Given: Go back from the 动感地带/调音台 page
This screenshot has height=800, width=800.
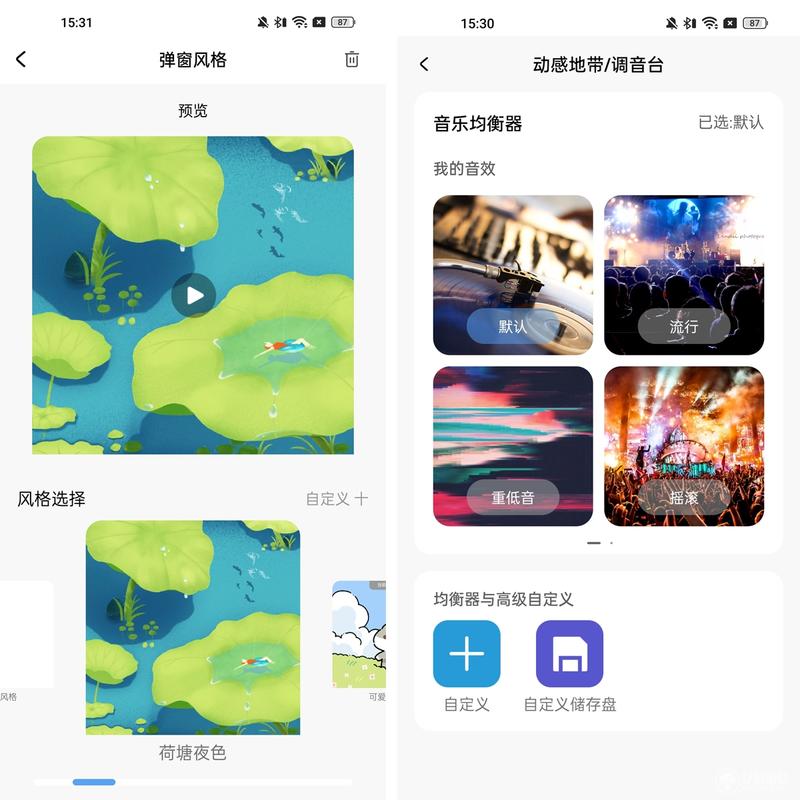Looking at the screenshot, I should click(x=424, y=65).
